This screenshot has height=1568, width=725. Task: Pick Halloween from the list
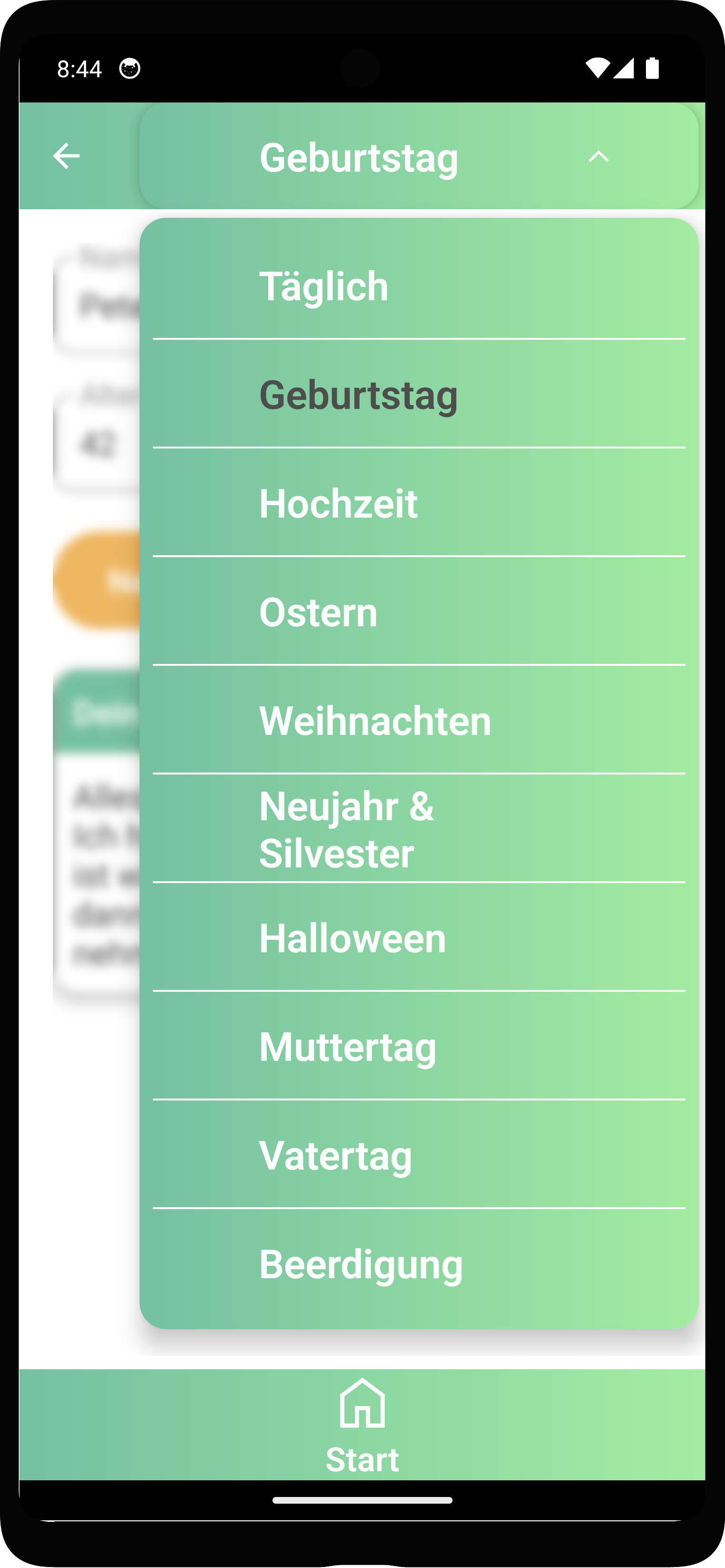click(418, 937)
